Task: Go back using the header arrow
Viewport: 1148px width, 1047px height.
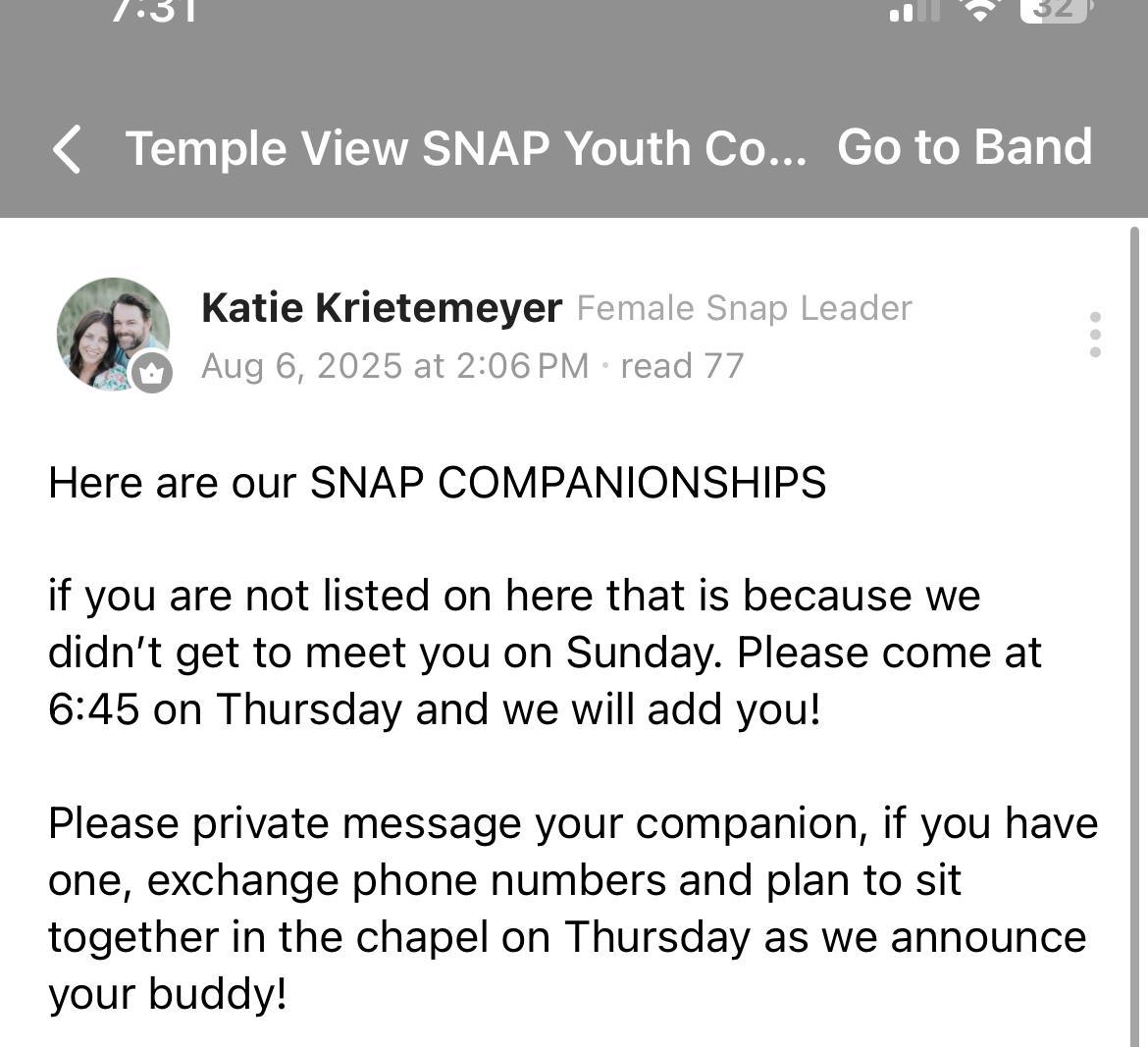Action: pos(67,150)
